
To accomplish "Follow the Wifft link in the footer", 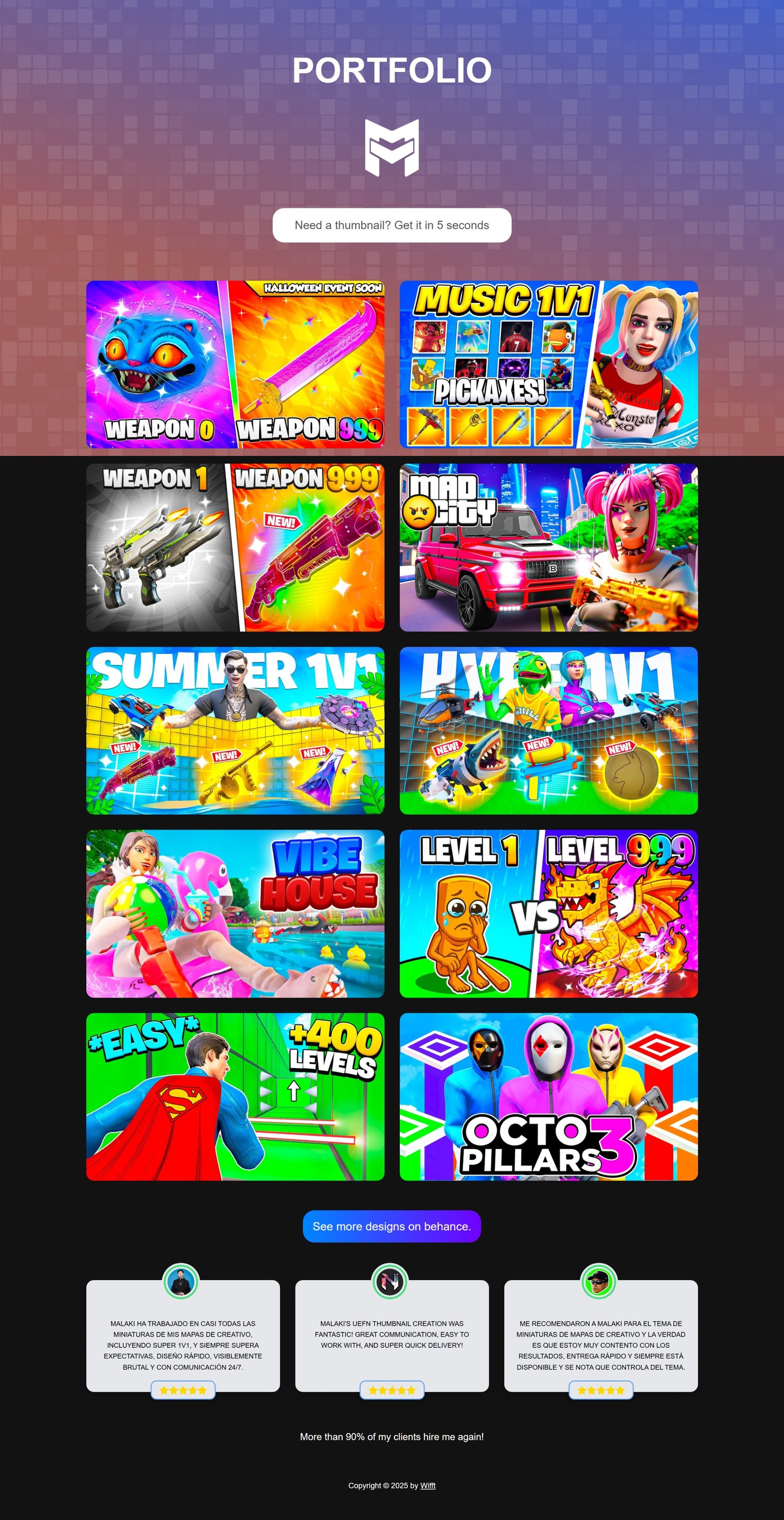I will click(428, 1485).
